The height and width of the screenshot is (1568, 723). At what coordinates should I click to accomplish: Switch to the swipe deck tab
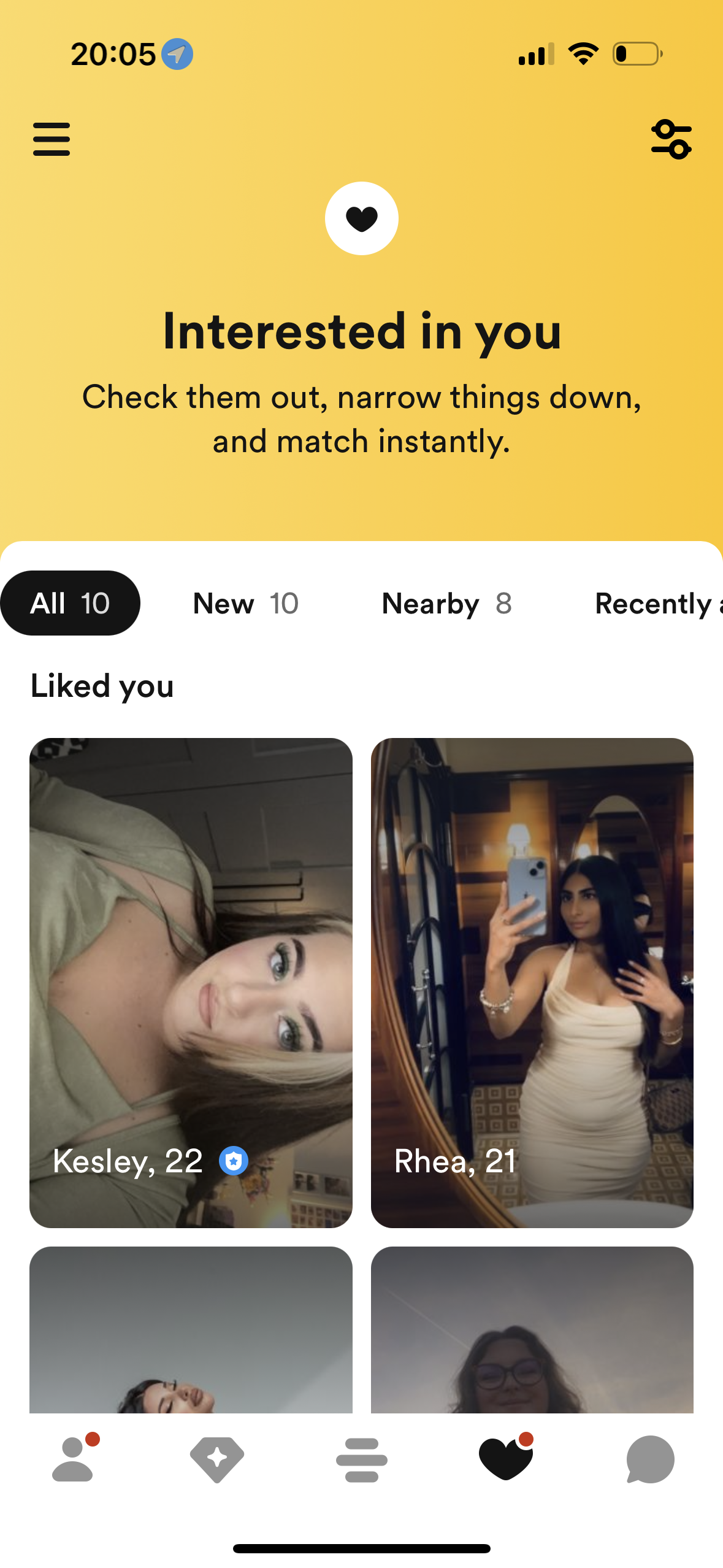click(362, 1459)
